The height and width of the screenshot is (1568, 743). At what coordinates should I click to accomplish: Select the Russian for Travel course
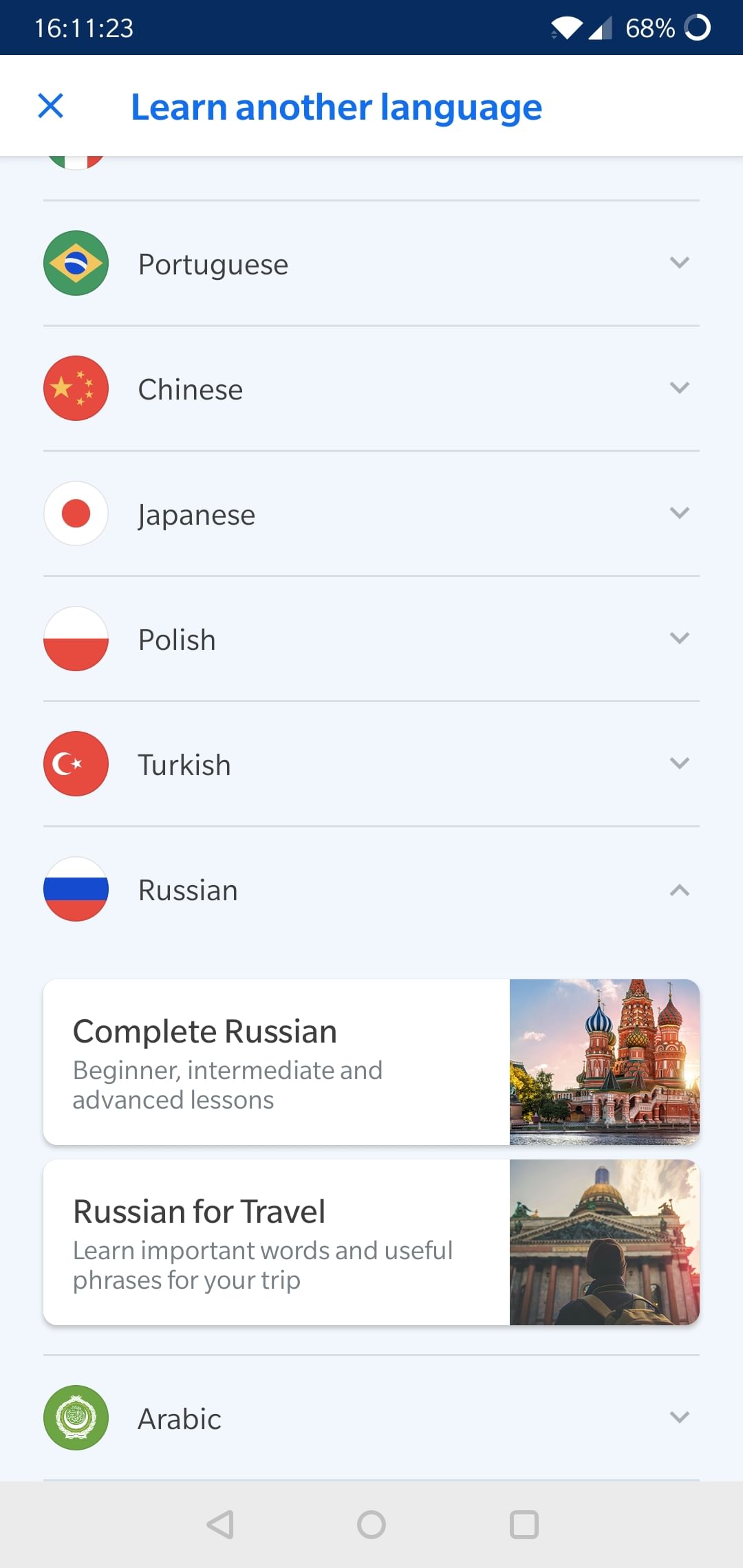[371, 1242]
